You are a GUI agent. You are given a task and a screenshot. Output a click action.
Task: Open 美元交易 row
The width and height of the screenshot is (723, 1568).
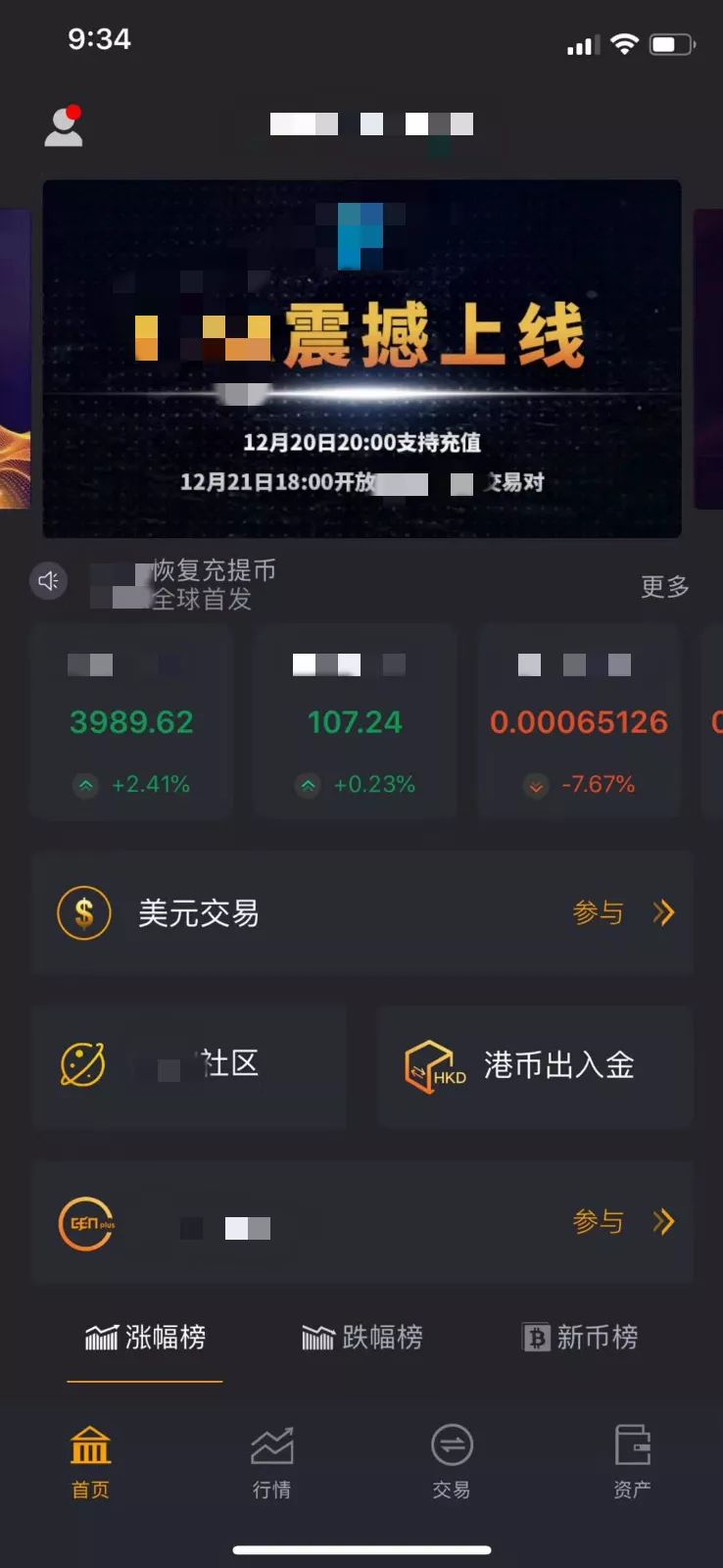click(361, 913)
